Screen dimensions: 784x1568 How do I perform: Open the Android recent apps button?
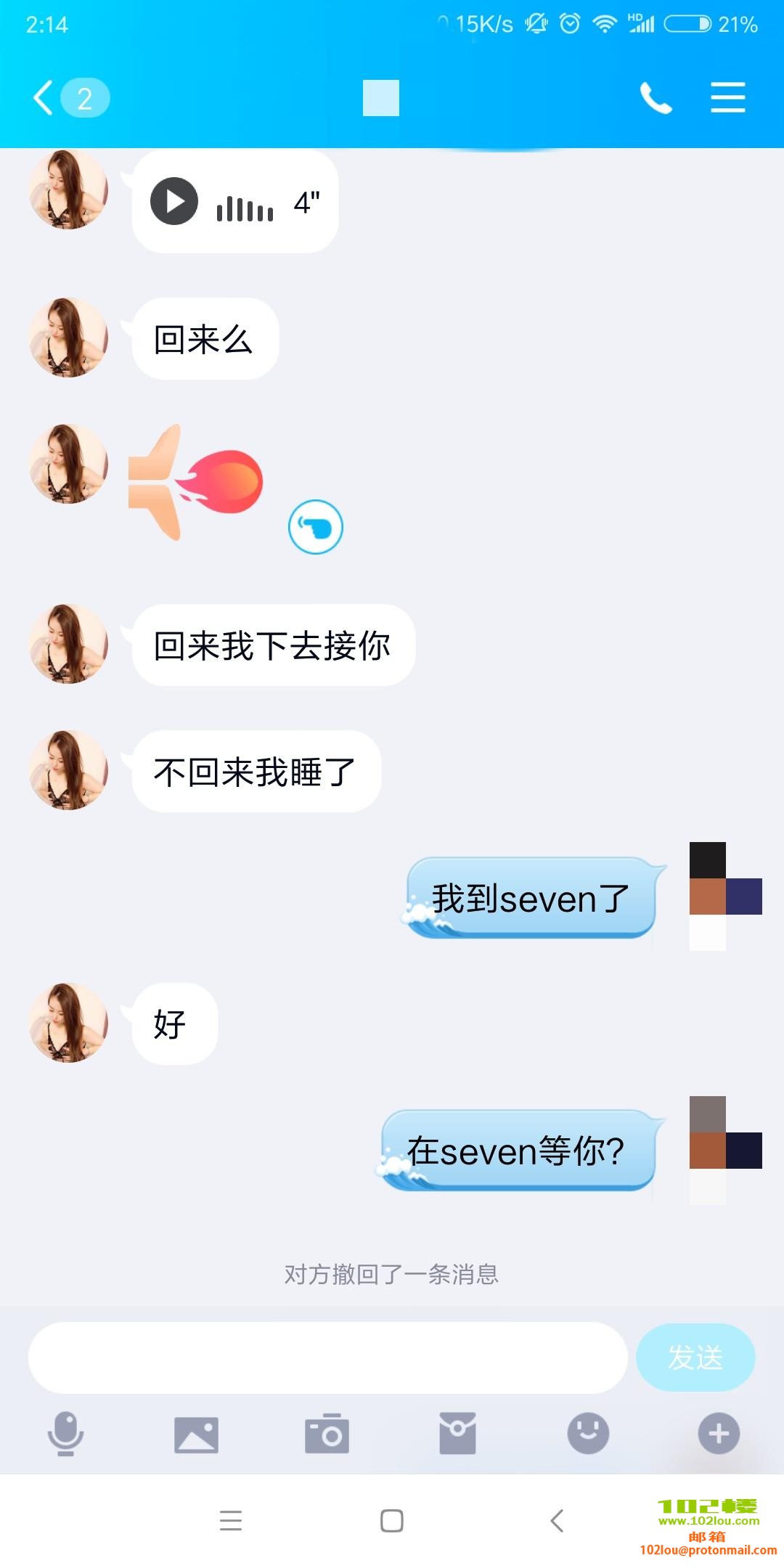pos(232,1522)
